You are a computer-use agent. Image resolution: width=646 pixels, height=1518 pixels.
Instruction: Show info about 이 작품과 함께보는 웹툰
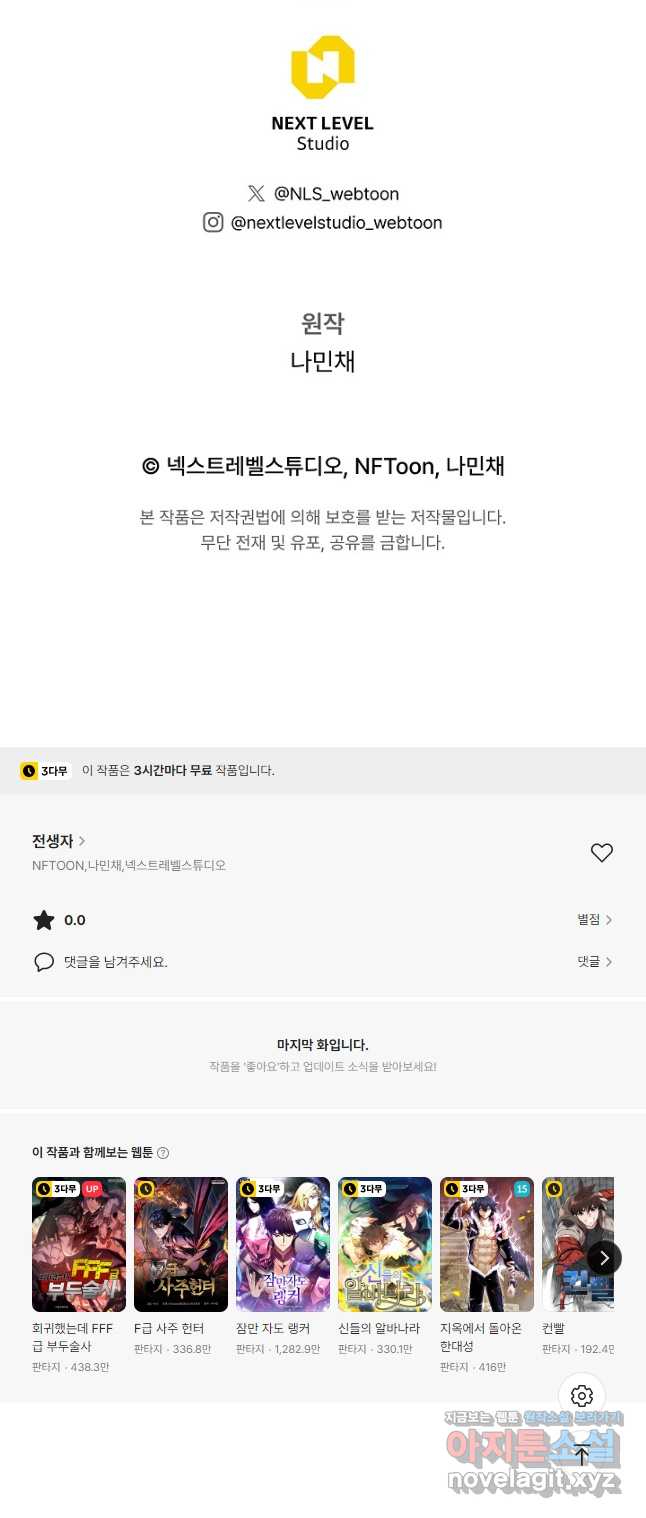tap(163, 1153)
